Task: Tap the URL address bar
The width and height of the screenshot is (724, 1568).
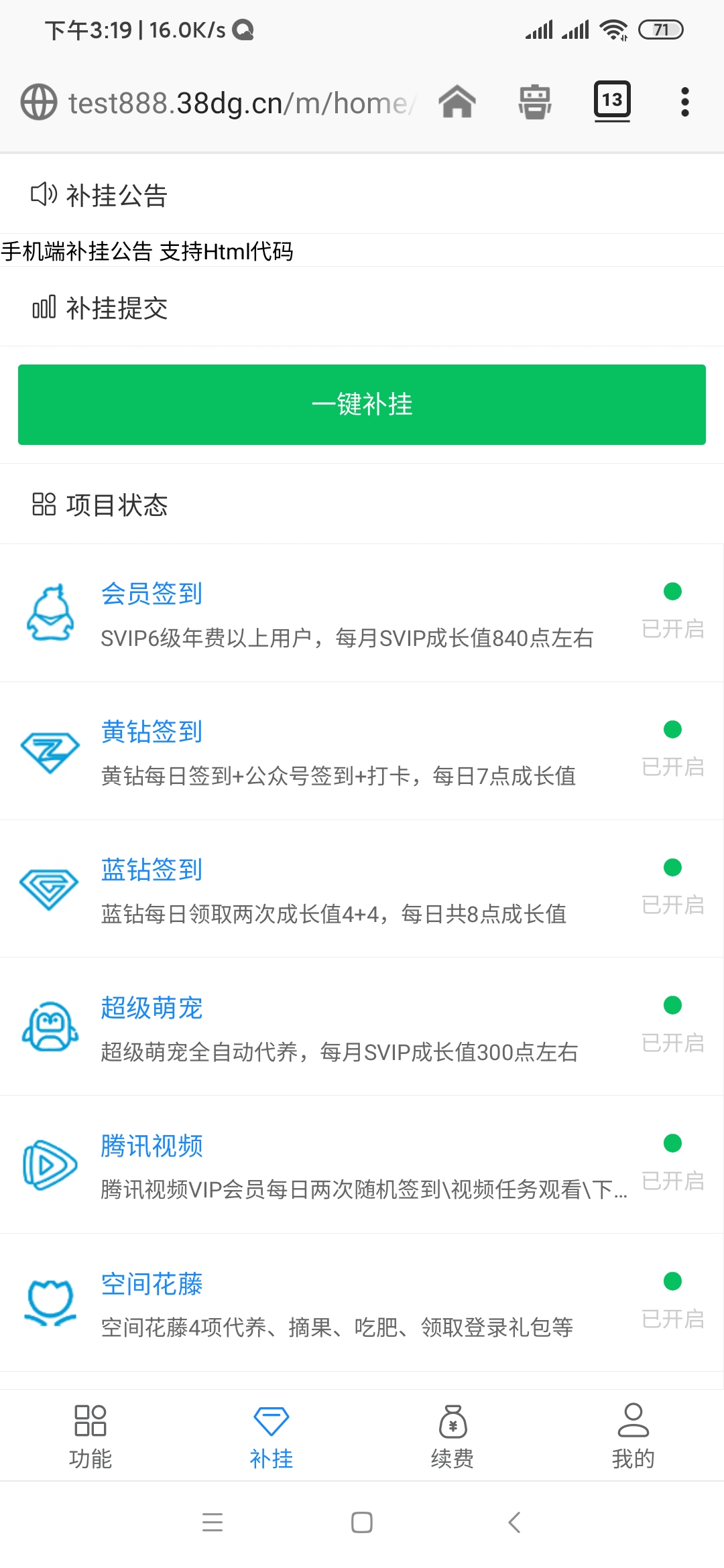Action: [218, 103]
